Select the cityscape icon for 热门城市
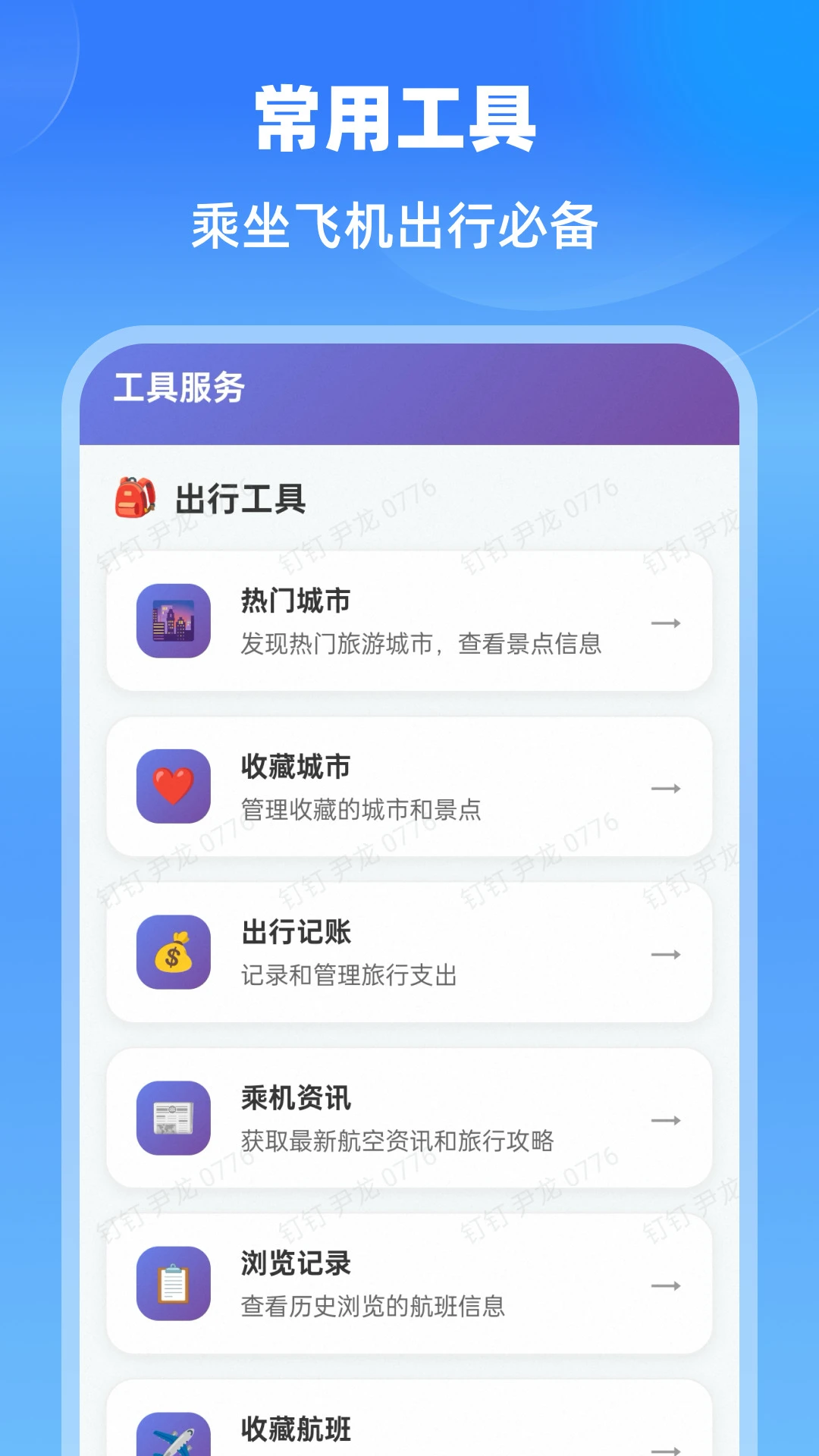The image size is (819, 1456). click(x=173, y=622)
